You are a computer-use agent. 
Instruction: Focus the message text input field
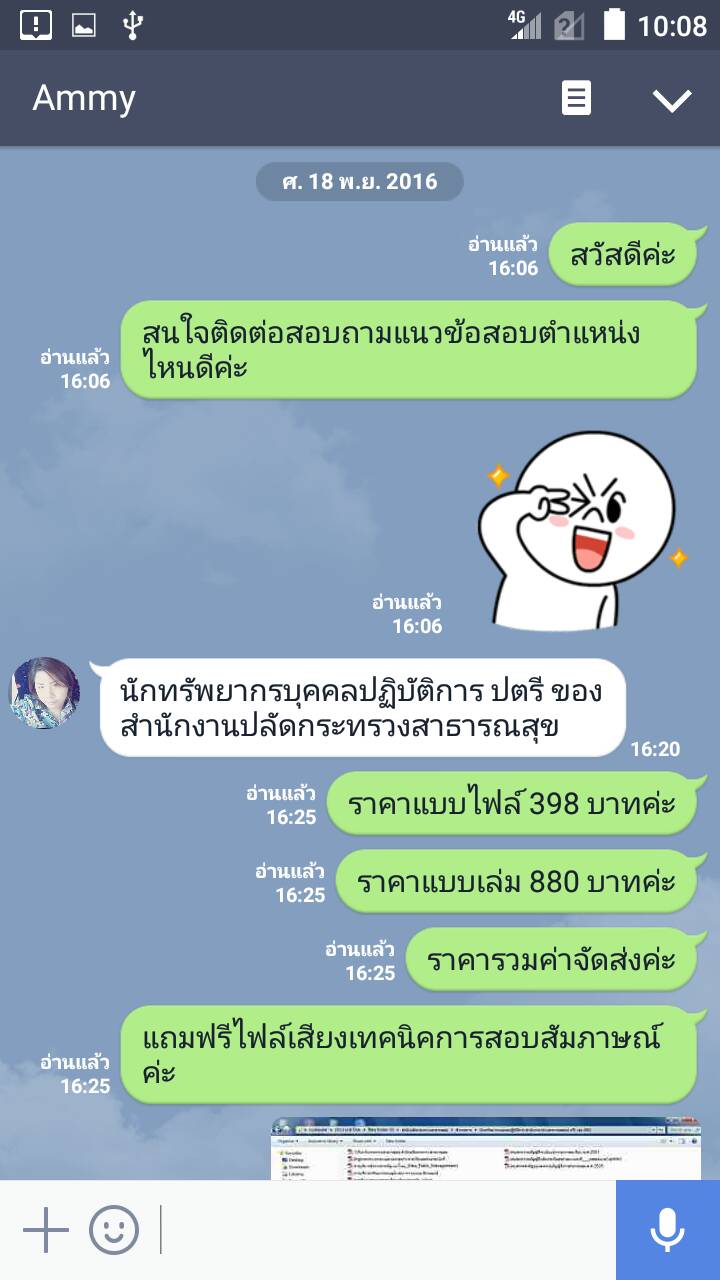pyautogui.click(x=385, y=1229)
